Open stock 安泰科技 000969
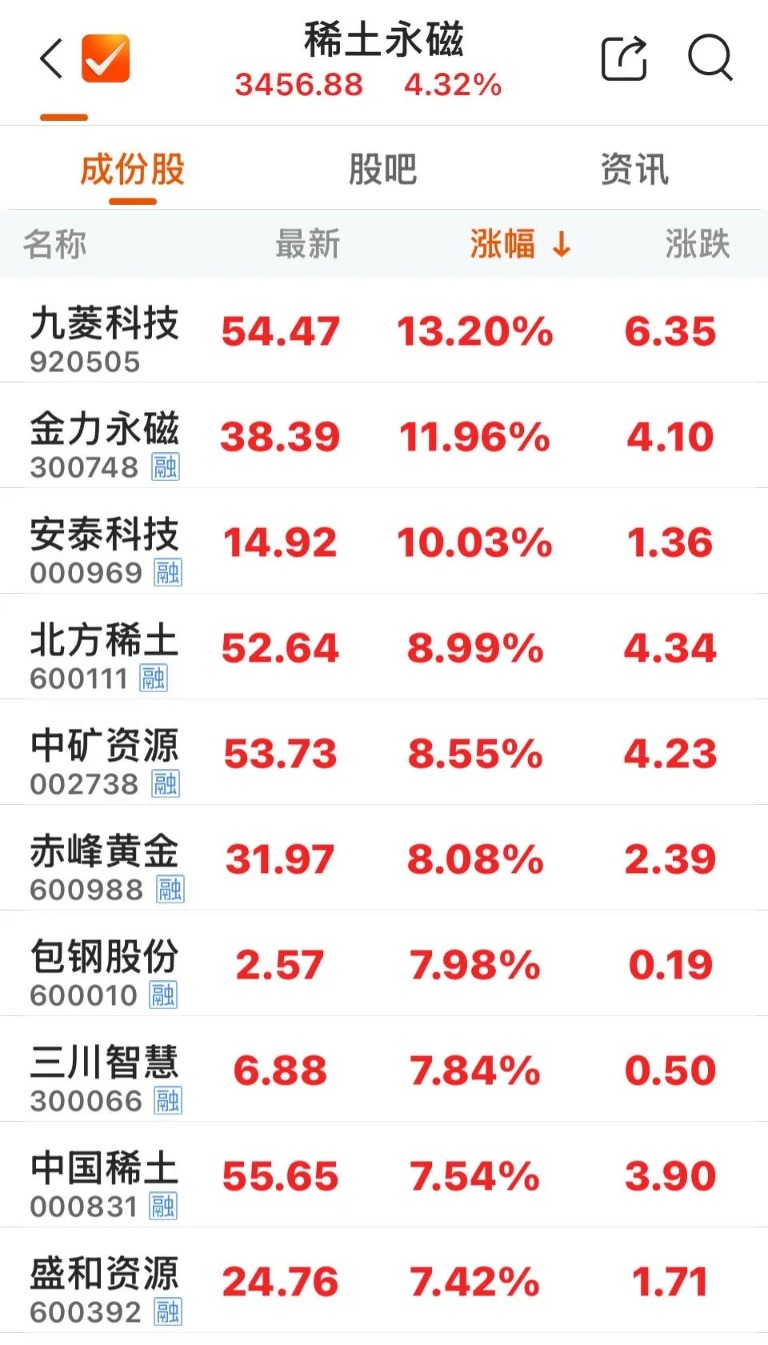This screenshot has width=768, height=1345. point(104,547)
